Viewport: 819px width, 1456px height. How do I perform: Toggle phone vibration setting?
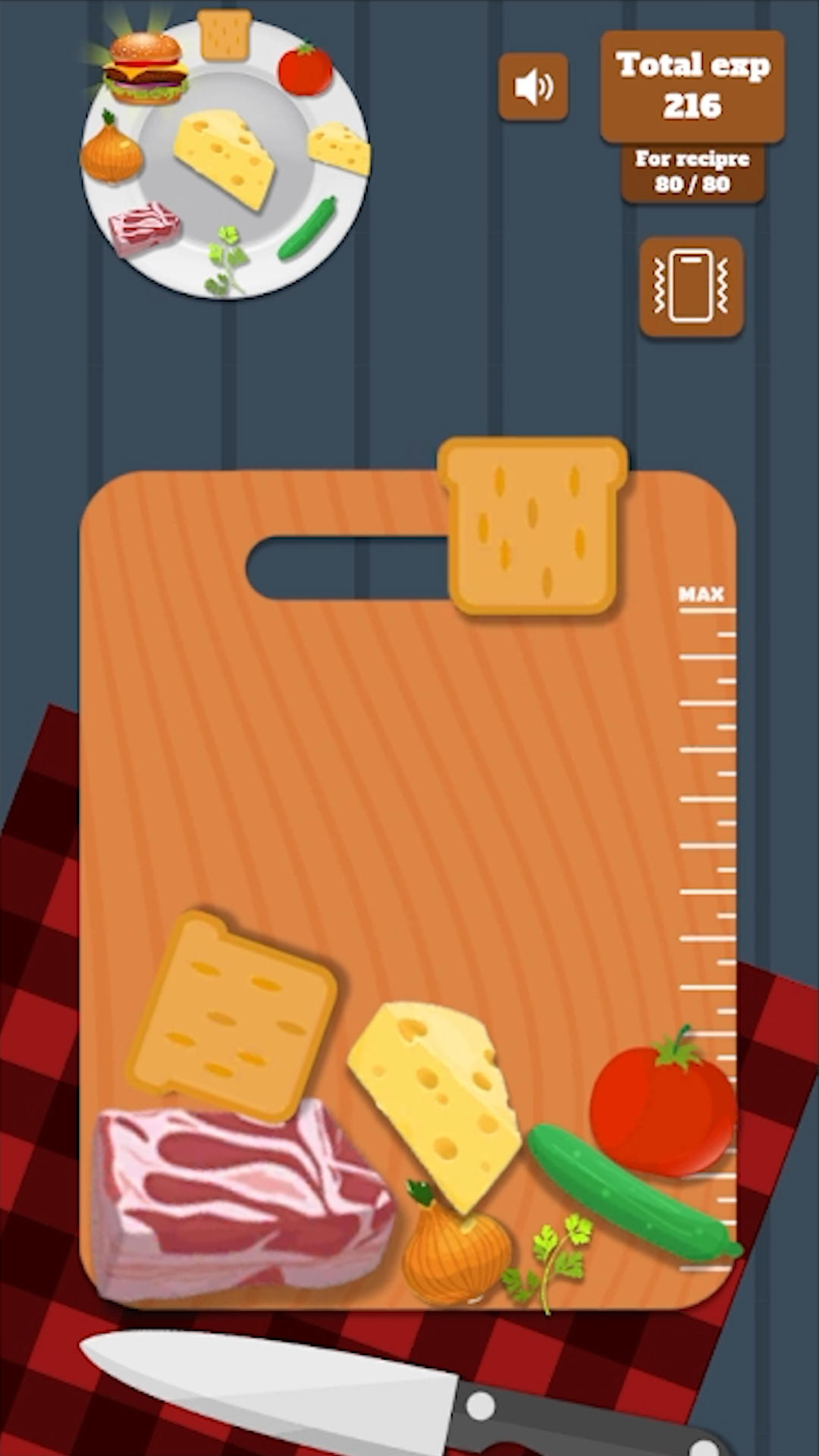pos(691,289)
